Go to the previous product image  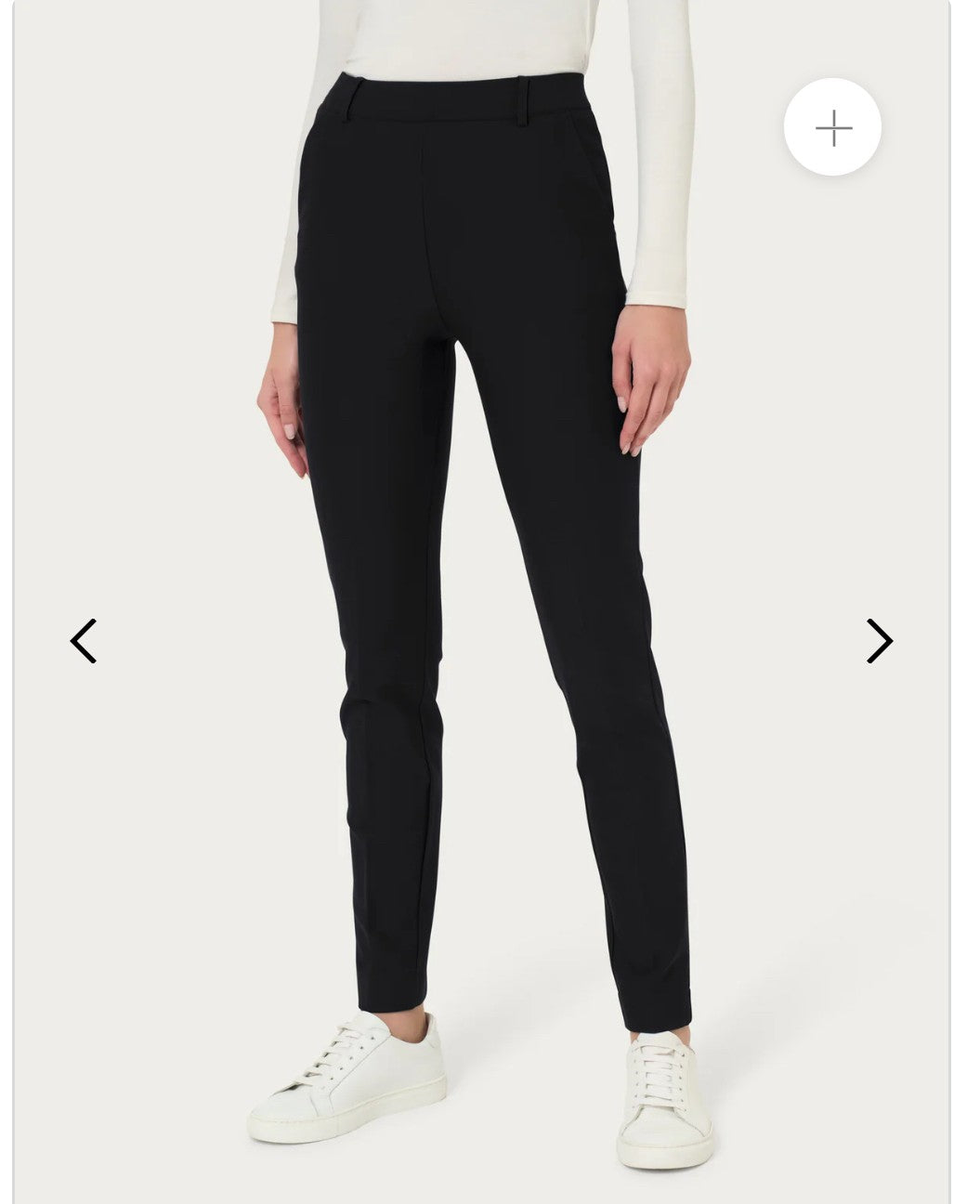point(84,641)
